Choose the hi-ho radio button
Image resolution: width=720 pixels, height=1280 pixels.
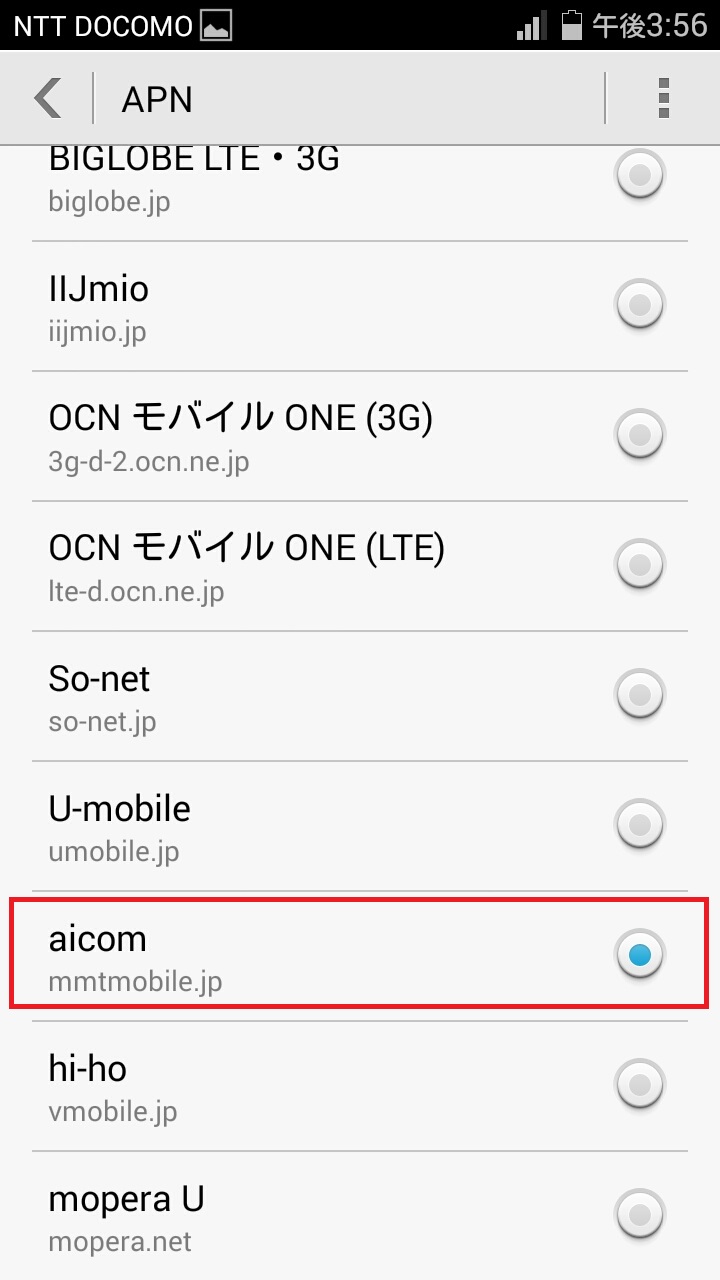(x=640, y=1085)
